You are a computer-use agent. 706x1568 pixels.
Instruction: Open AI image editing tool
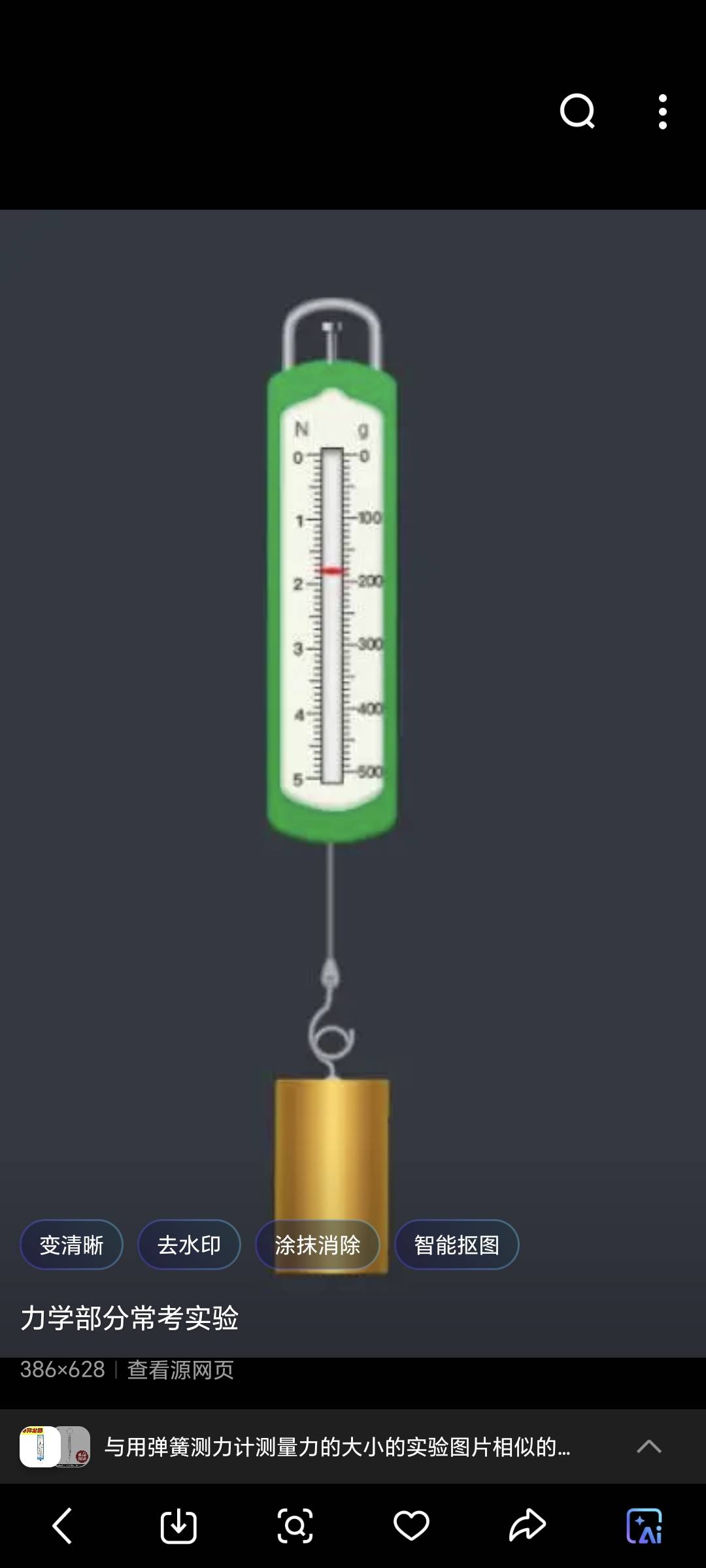[x=644, y=1526]
